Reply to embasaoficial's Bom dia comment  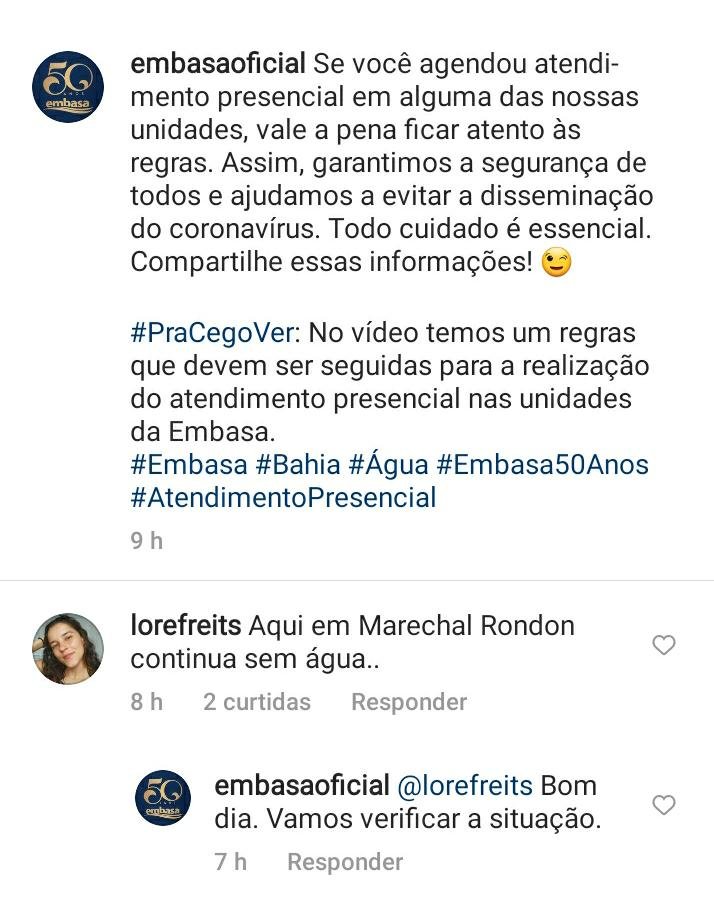[344, 862]
